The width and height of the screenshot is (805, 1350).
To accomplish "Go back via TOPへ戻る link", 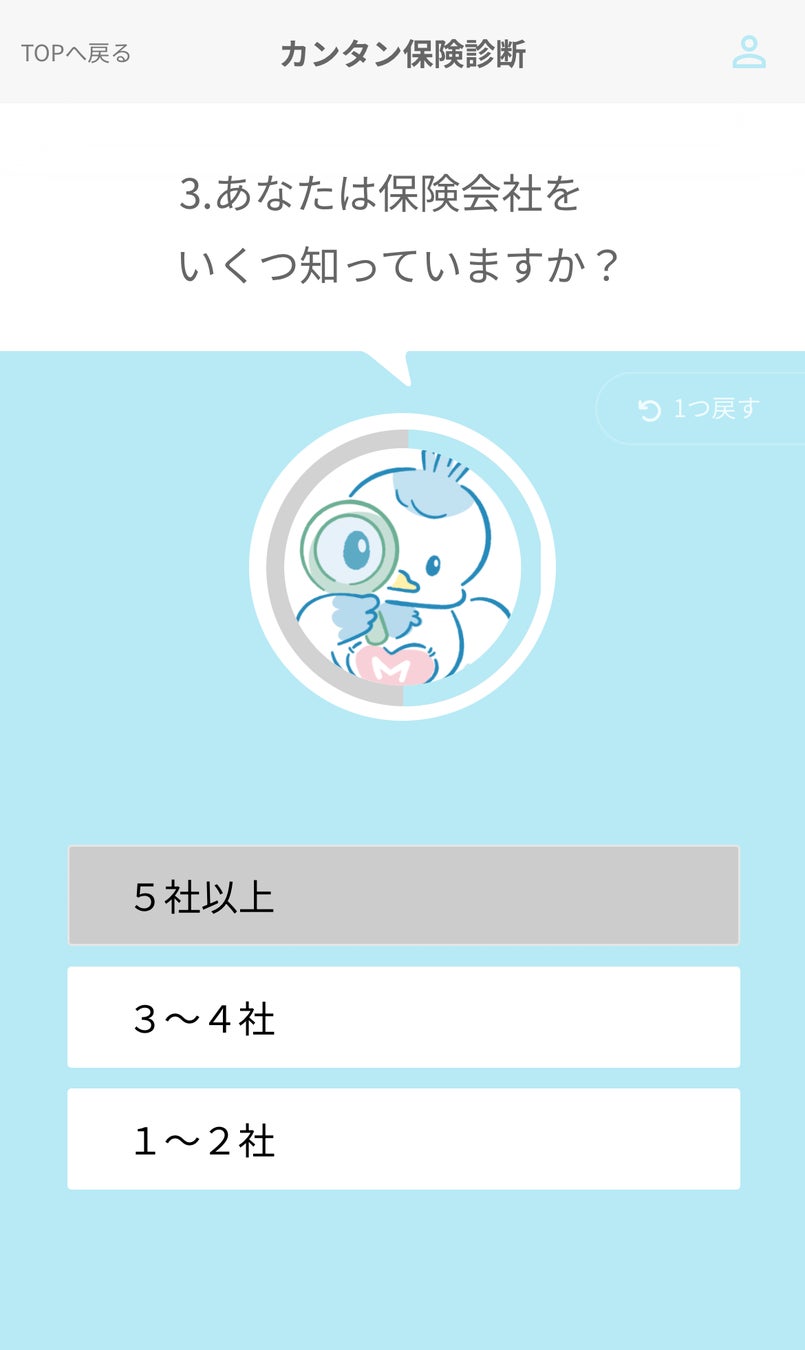I will point(76,53).
